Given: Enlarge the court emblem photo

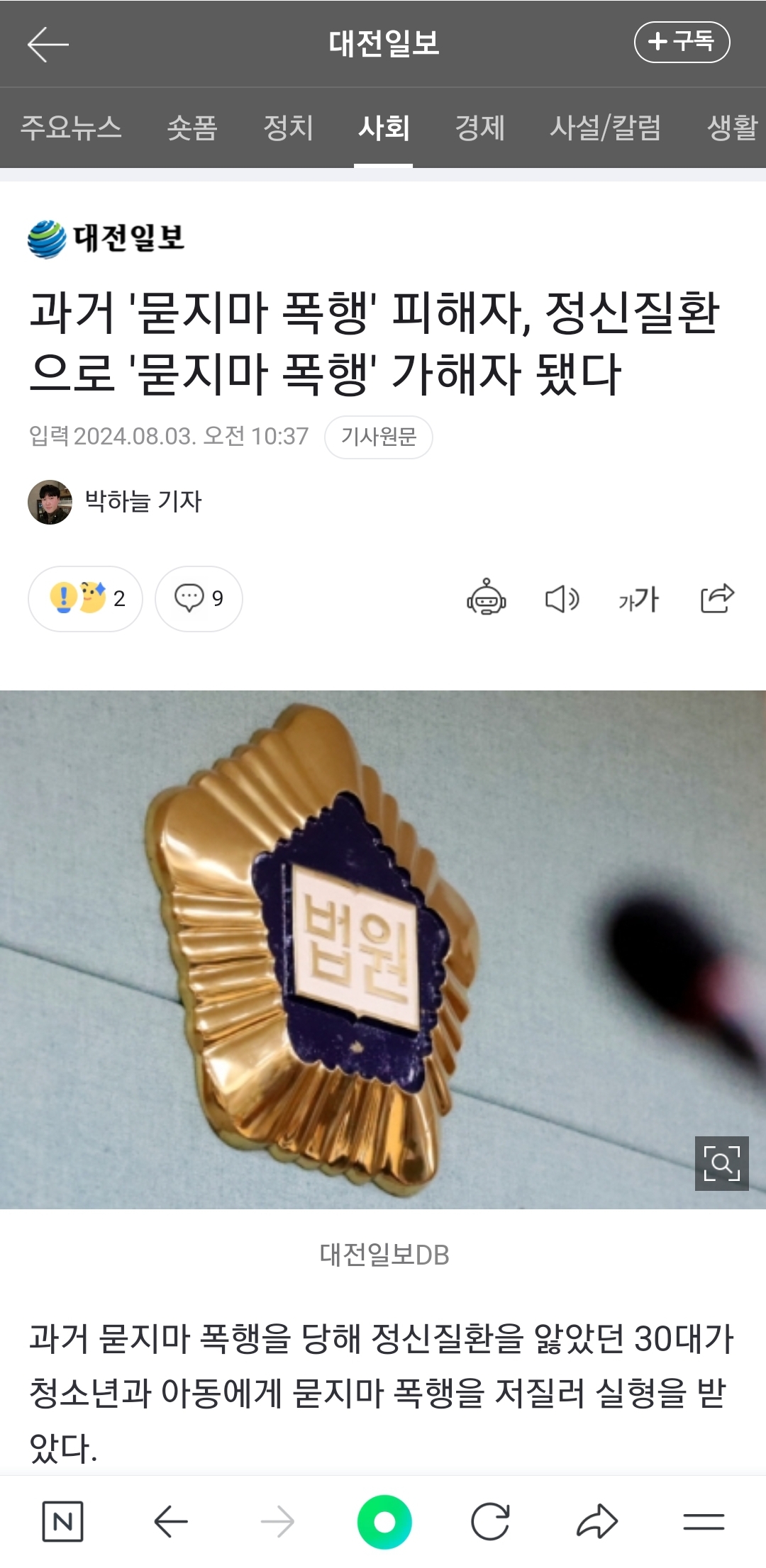Looking at the screenshot, I should pyautogui.click(x=721, y=1163).
